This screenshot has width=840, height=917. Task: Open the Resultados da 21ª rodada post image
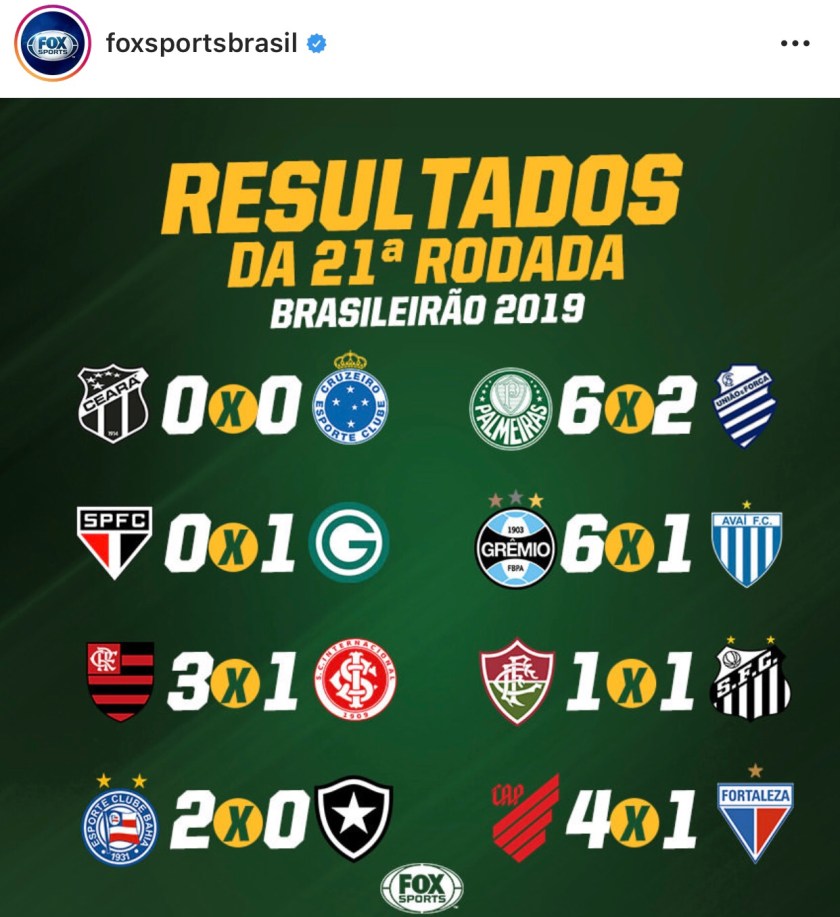point(420,507)
